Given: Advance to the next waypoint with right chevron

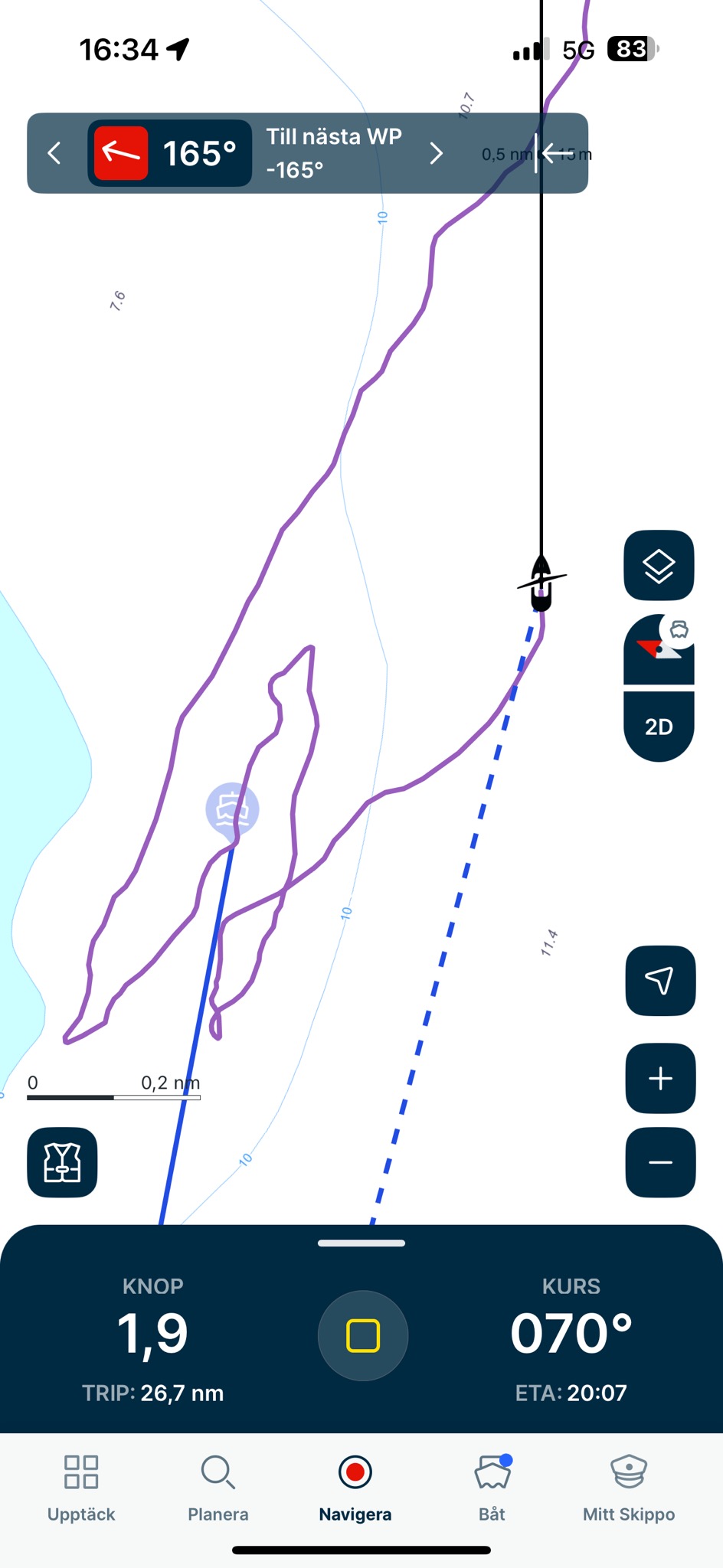Looking at the screenshot, I should (x=436, y=153).
